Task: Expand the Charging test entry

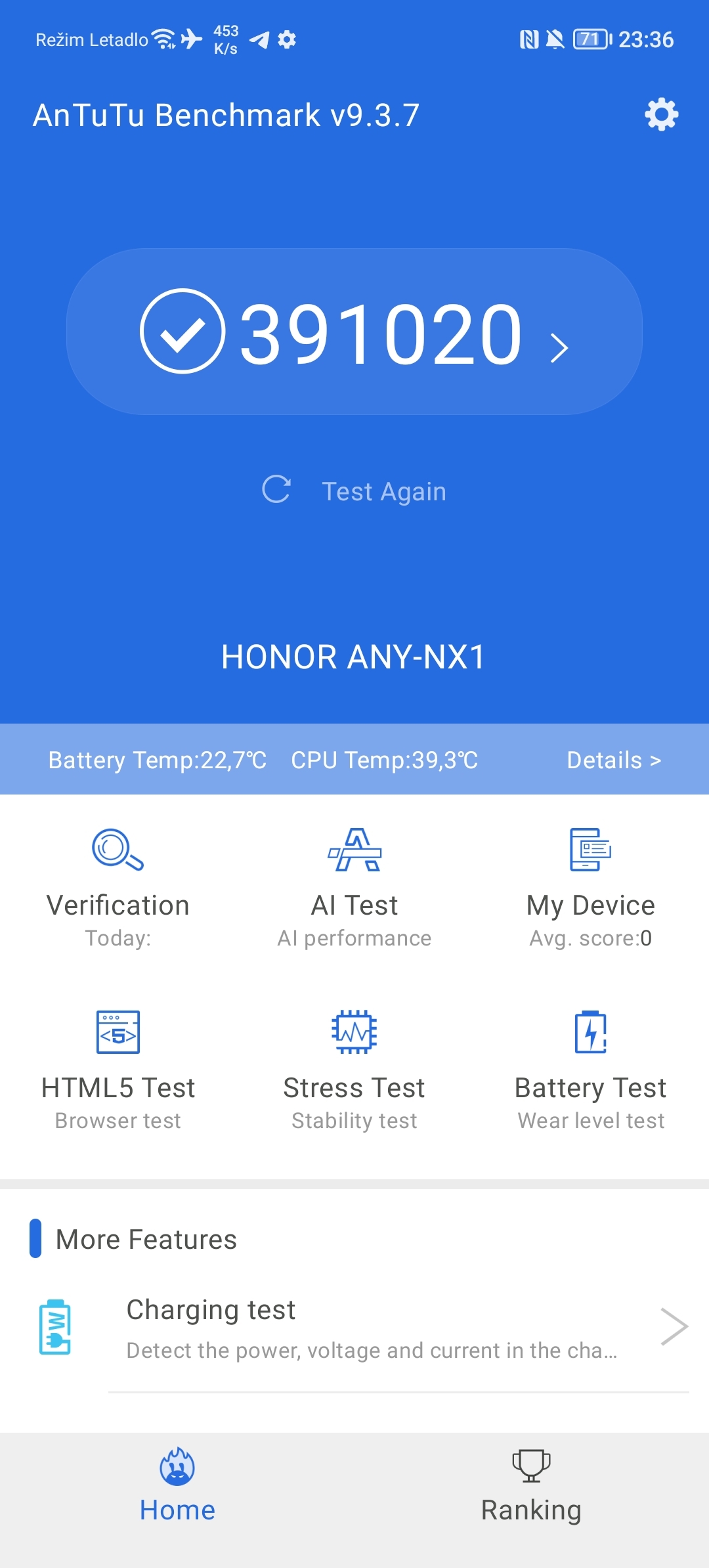Action: click(x=673, y=1326)
